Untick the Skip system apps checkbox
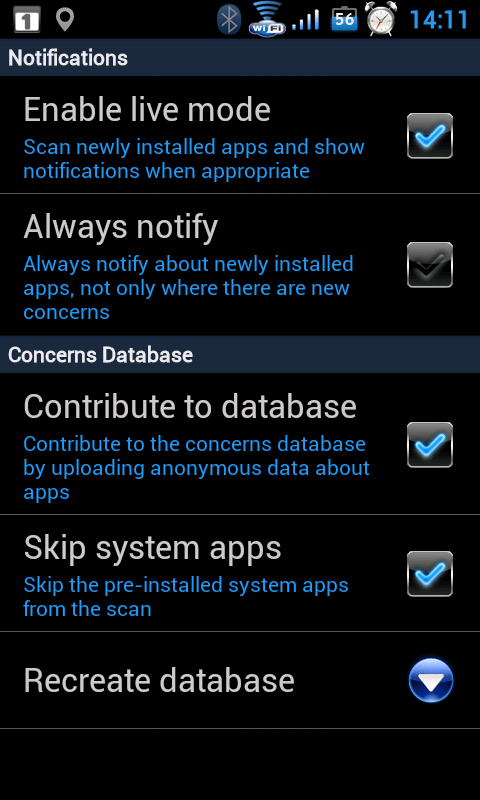Image resolution: width=480 pixels, height=800 pixels. click(x=430, y=573)
